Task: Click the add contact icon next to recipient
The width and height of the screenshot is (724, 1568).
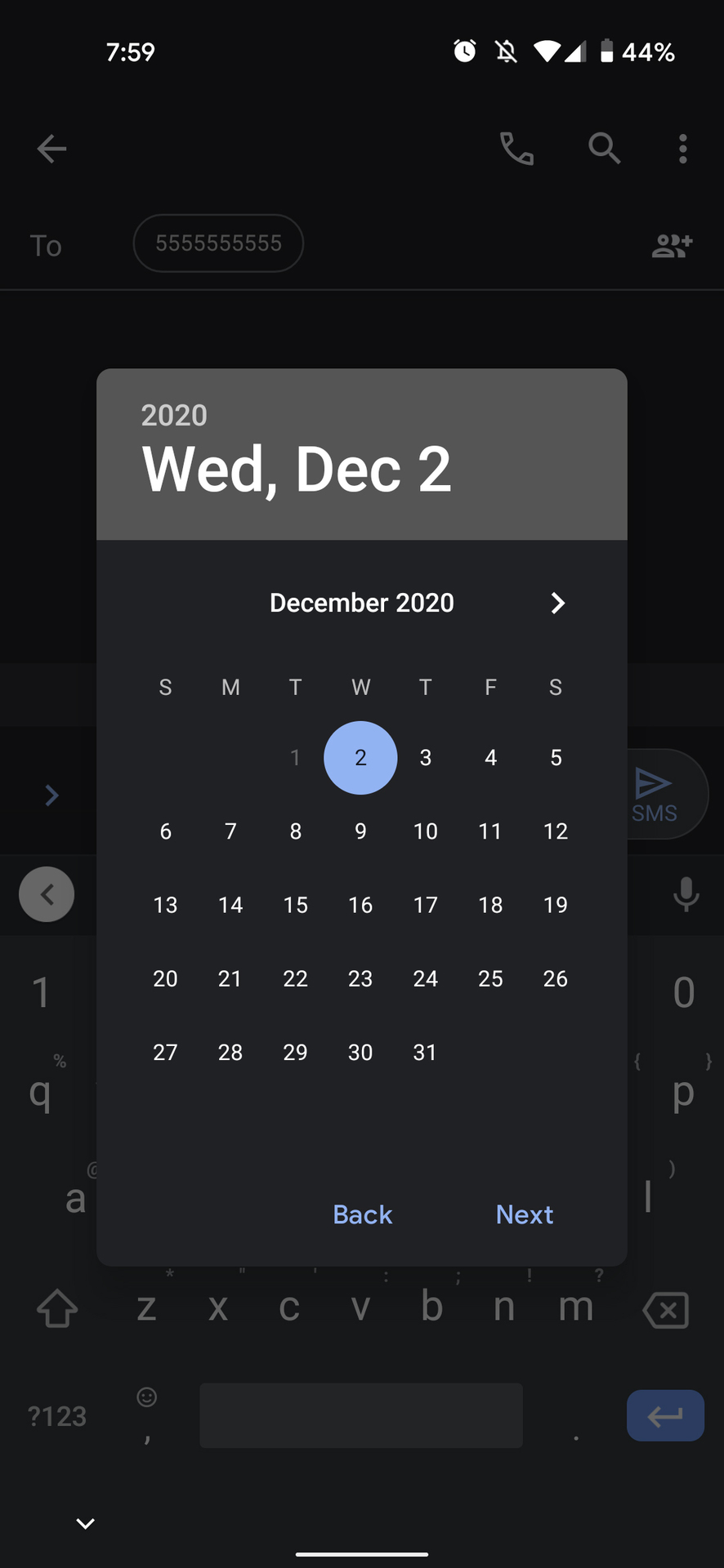Action: pyautogui.click(x=671, y=245)
